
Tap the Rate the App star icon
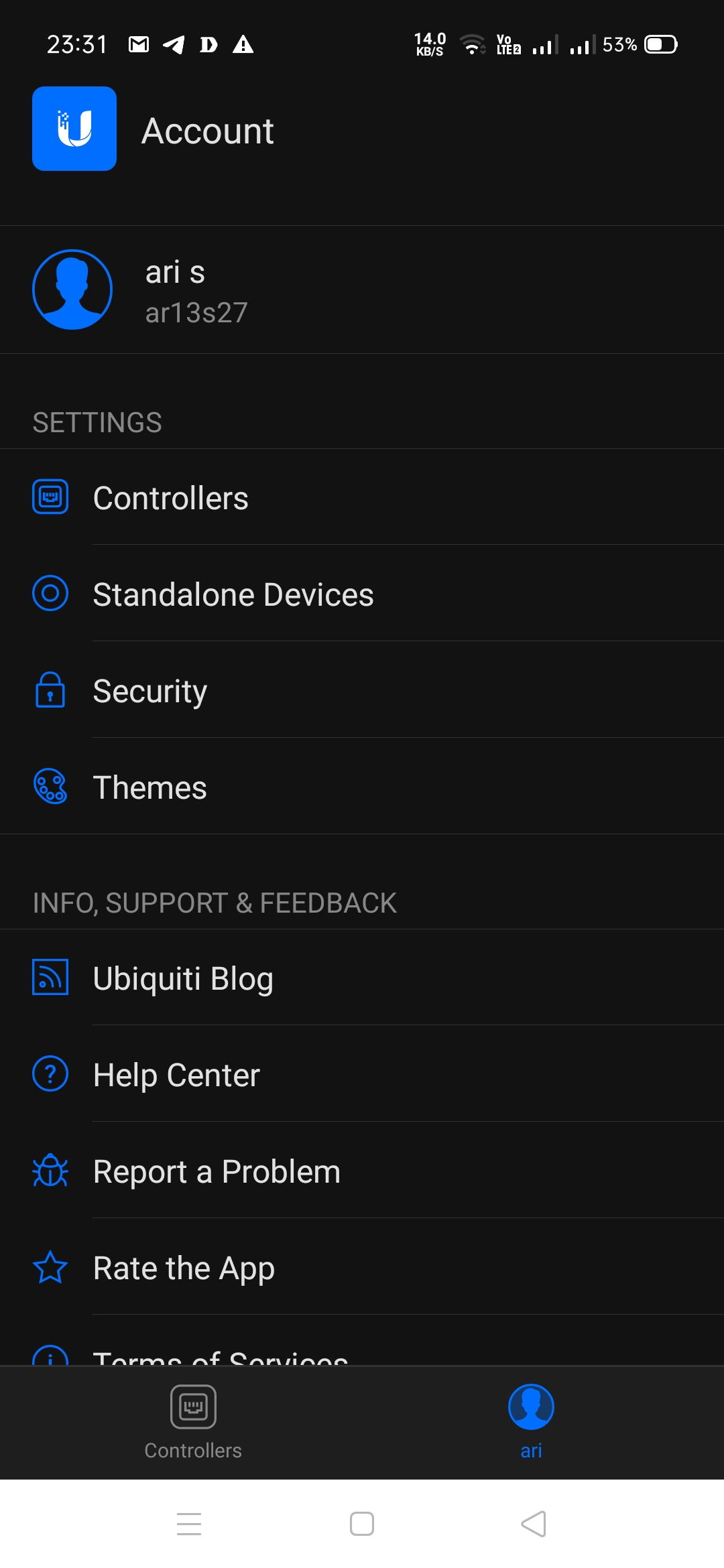(x=50, y=1267)
